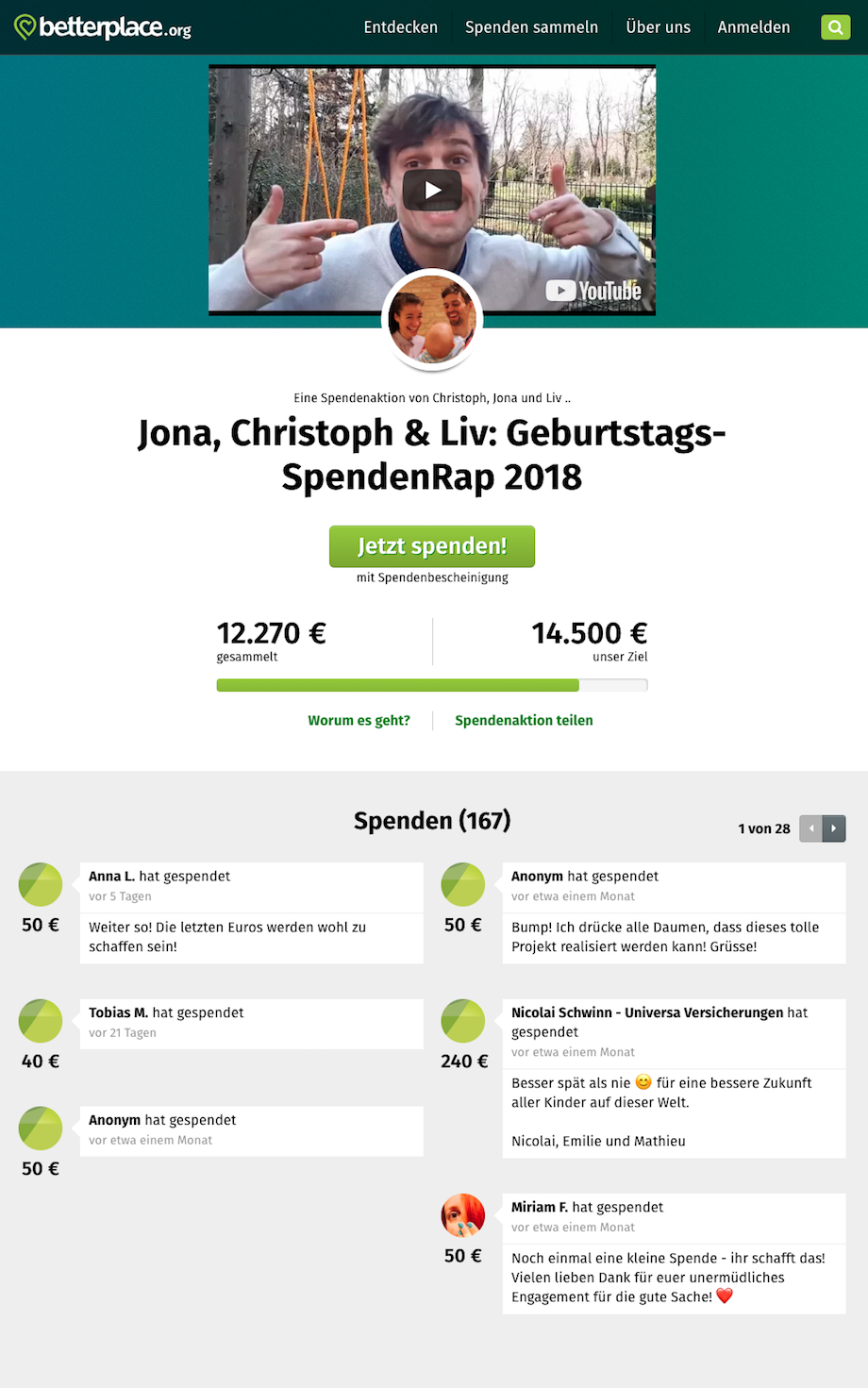This screenshot has width=868, height=1388.
Task: Tap the Jetzt spenden! button
Action: coord(432,546)
